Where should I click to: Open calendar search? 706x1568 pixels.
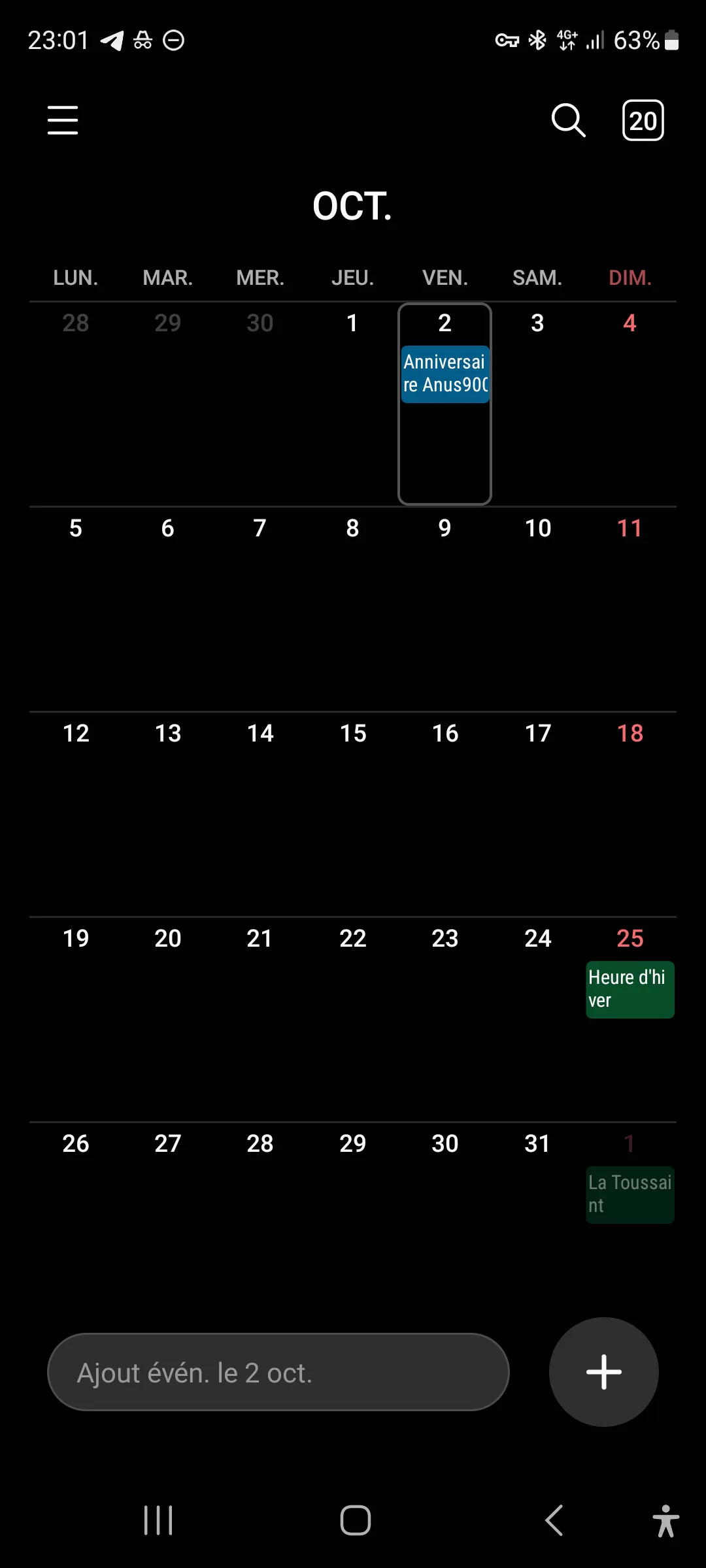pos(568,120)
